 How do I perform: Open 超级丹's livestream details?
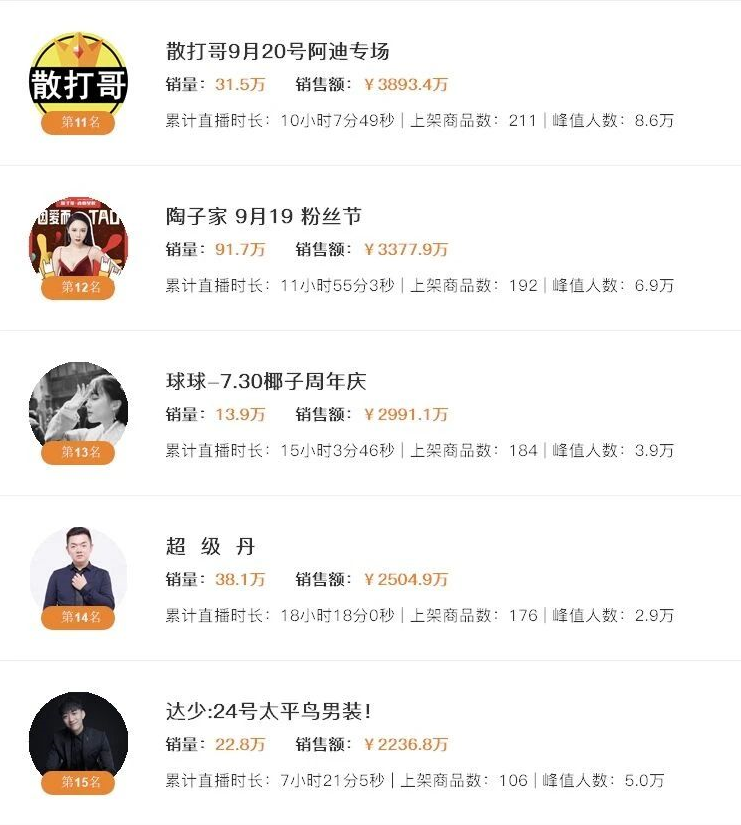pyautogui.click(x=211, y=547)
